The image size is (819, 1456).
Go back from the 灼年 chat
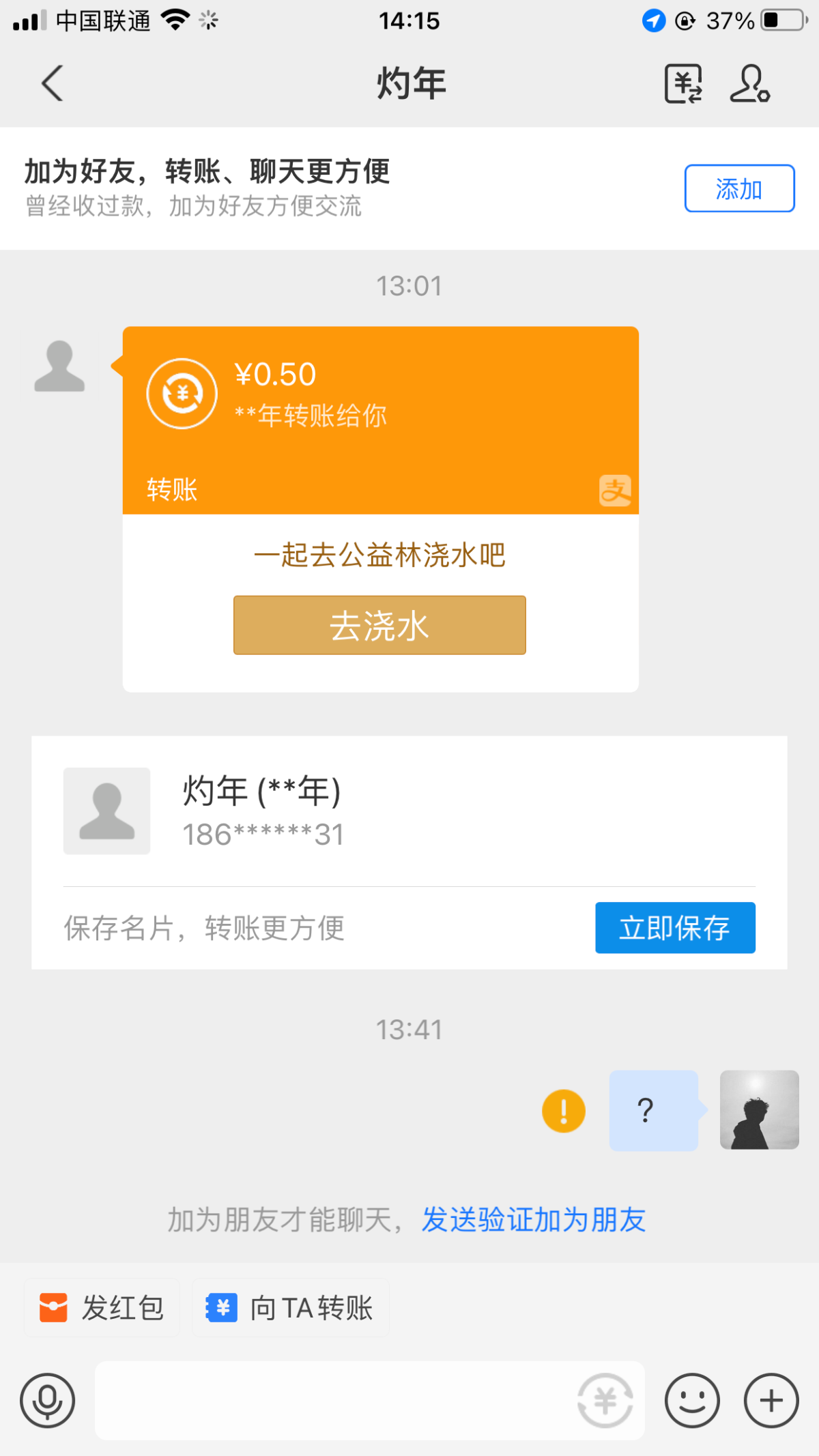[x=52, y=83]
